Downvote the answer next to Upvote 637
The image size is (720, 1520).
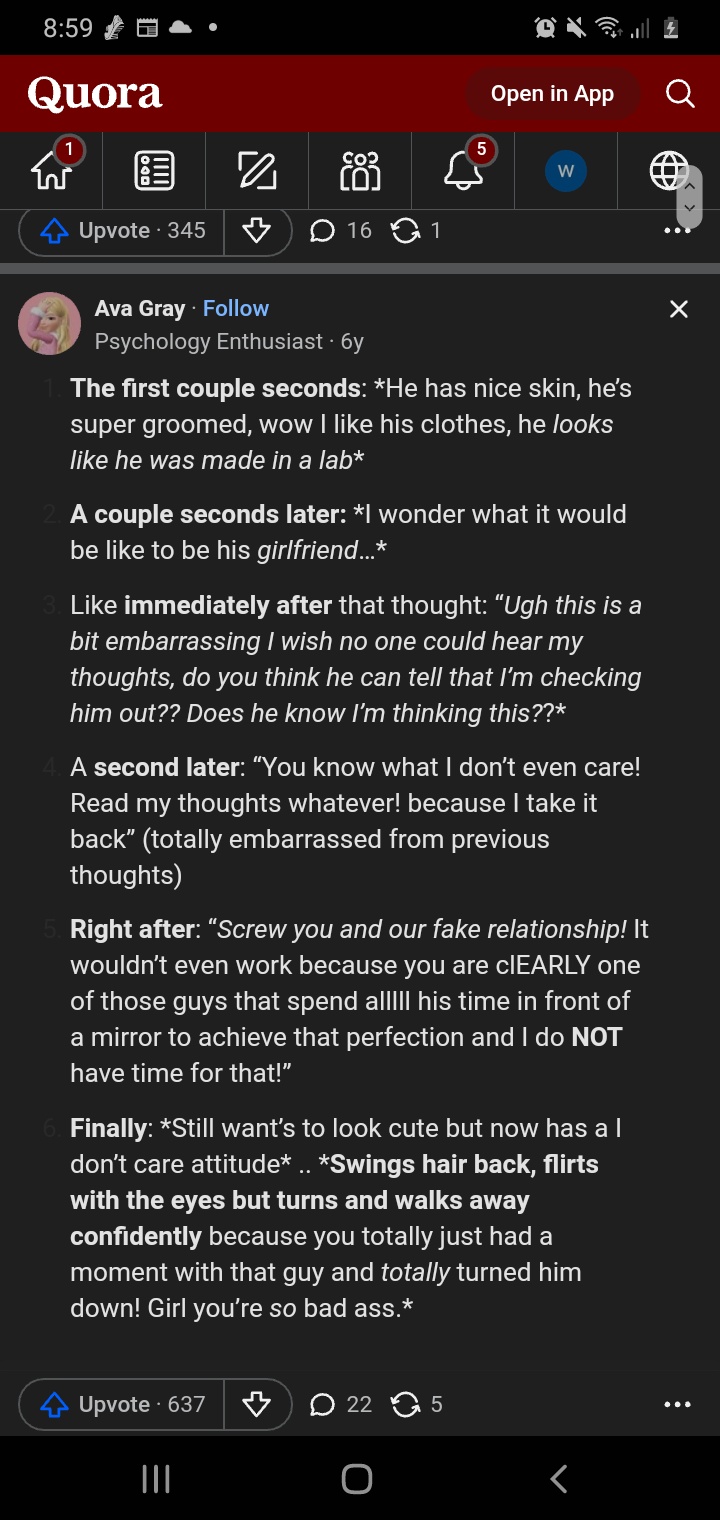pos(257,1404)
